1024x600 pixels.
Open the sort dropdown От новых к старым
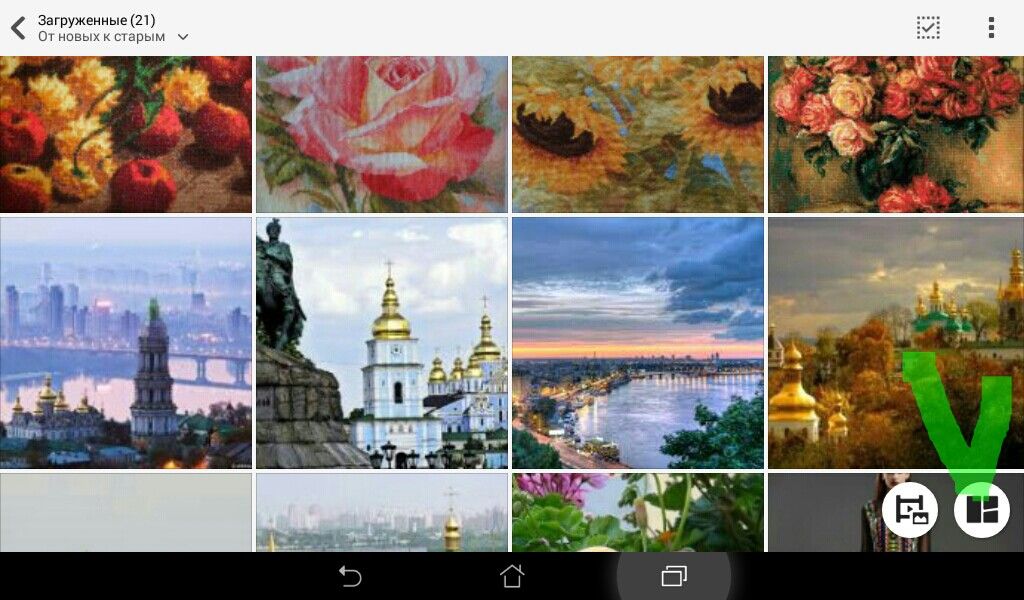(113, 37)
